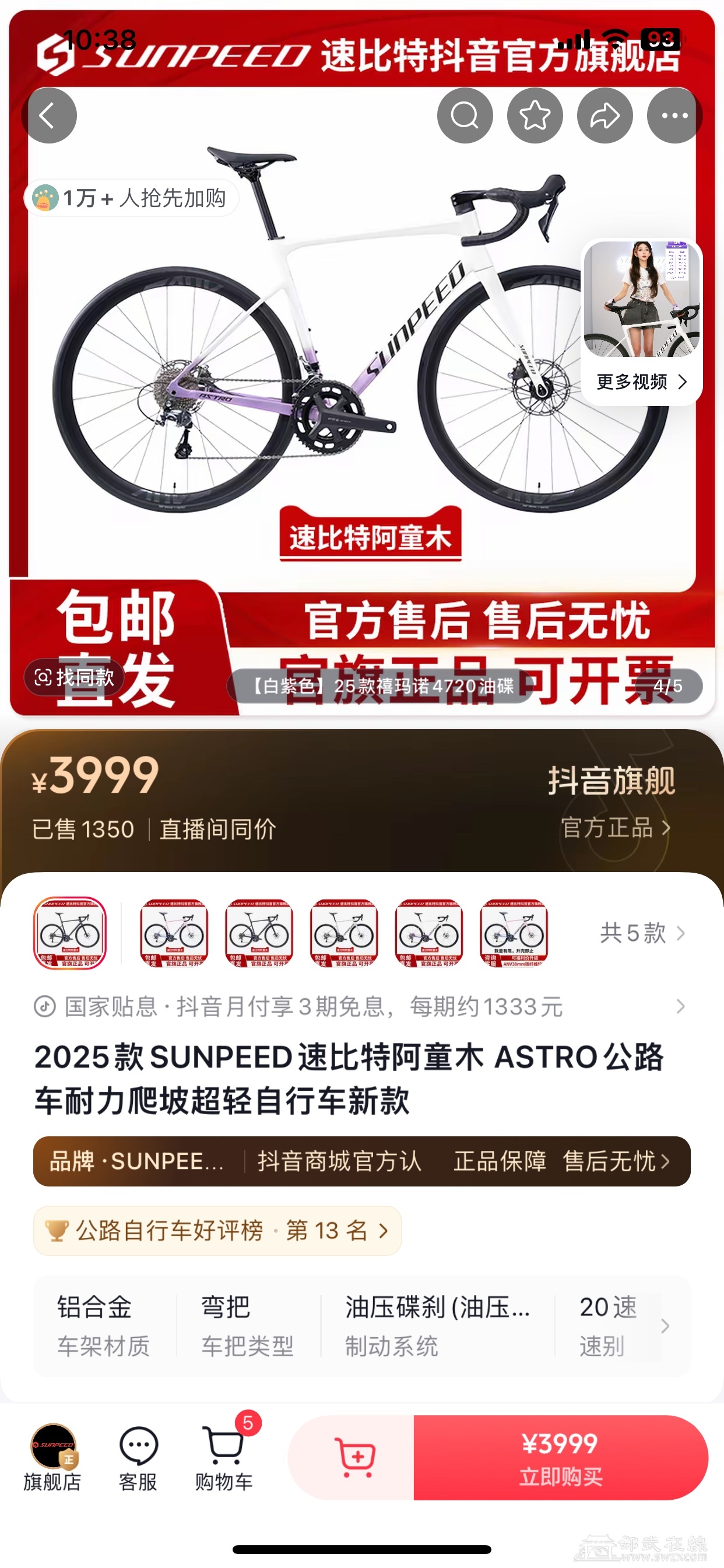Favorite this product with the star icon
Screen dimensions: 724x1568
click(535, 116)
